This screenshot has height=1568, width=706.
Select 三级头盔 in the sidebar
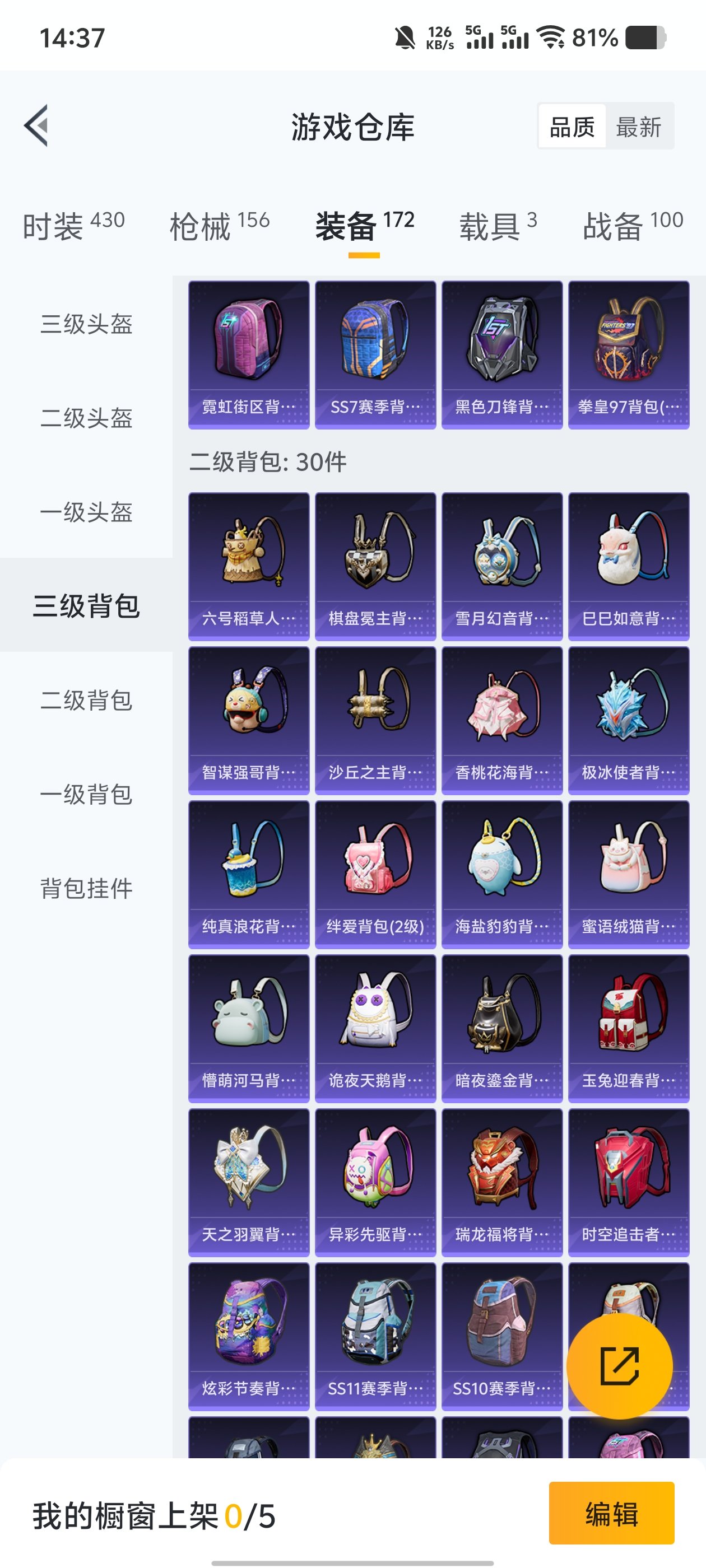click(x=86, y=324)
